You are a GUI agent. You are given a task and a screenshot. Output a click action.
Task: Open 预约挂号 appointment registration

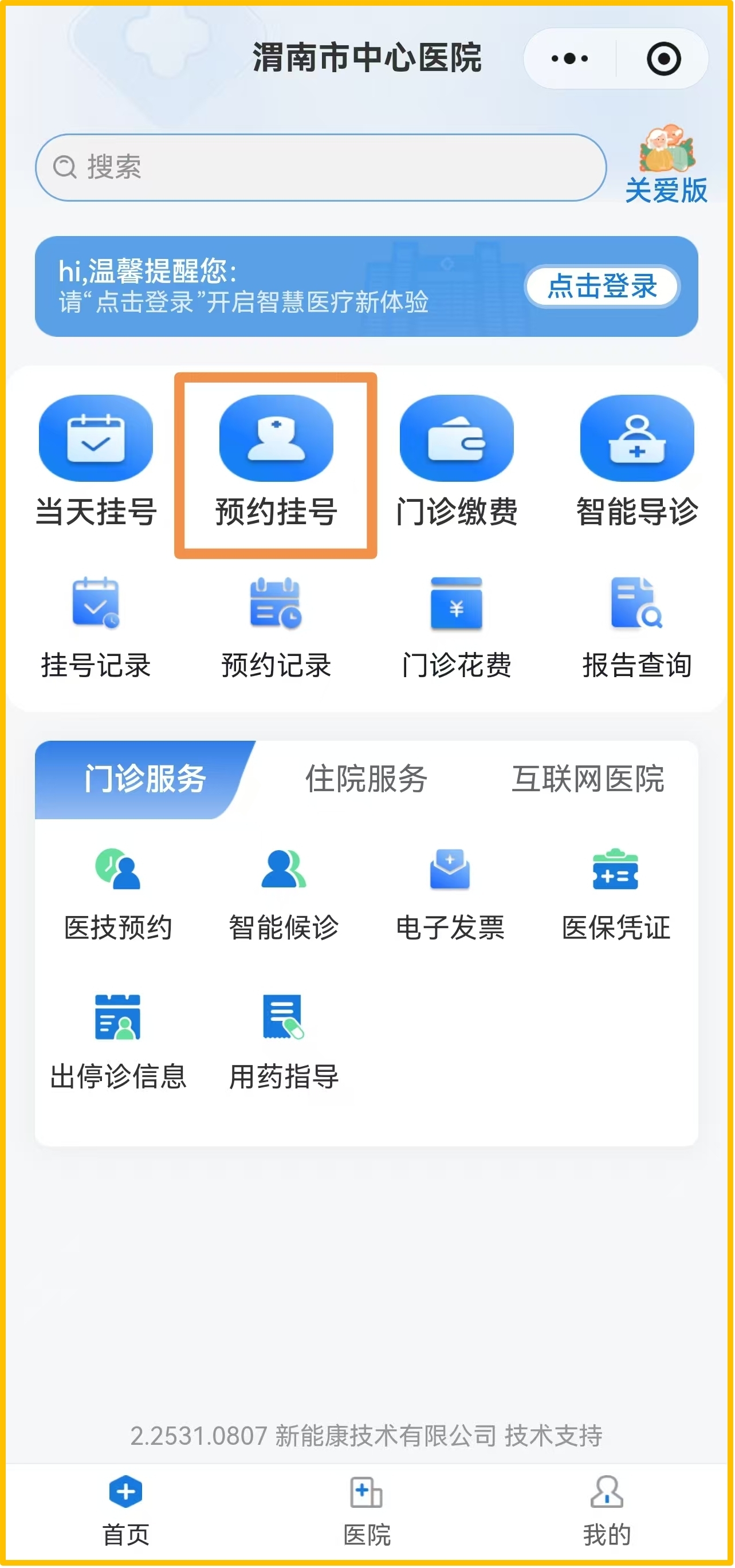(x=276, y=461)
